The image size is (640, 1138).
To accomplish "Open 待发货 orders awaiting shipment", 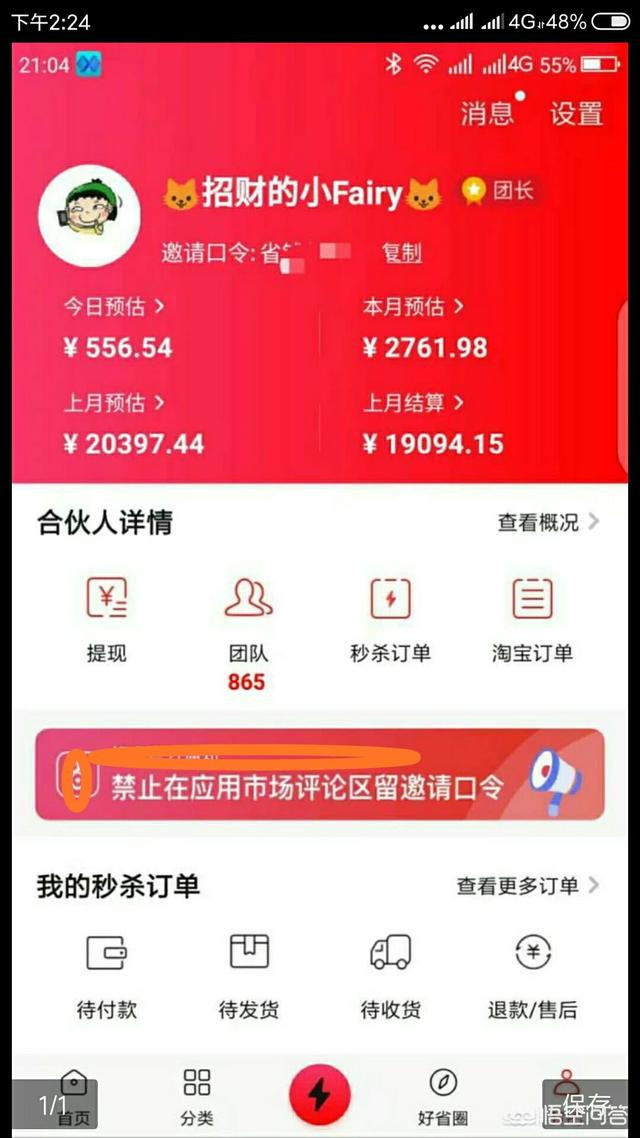I will (x=248, y=975).
